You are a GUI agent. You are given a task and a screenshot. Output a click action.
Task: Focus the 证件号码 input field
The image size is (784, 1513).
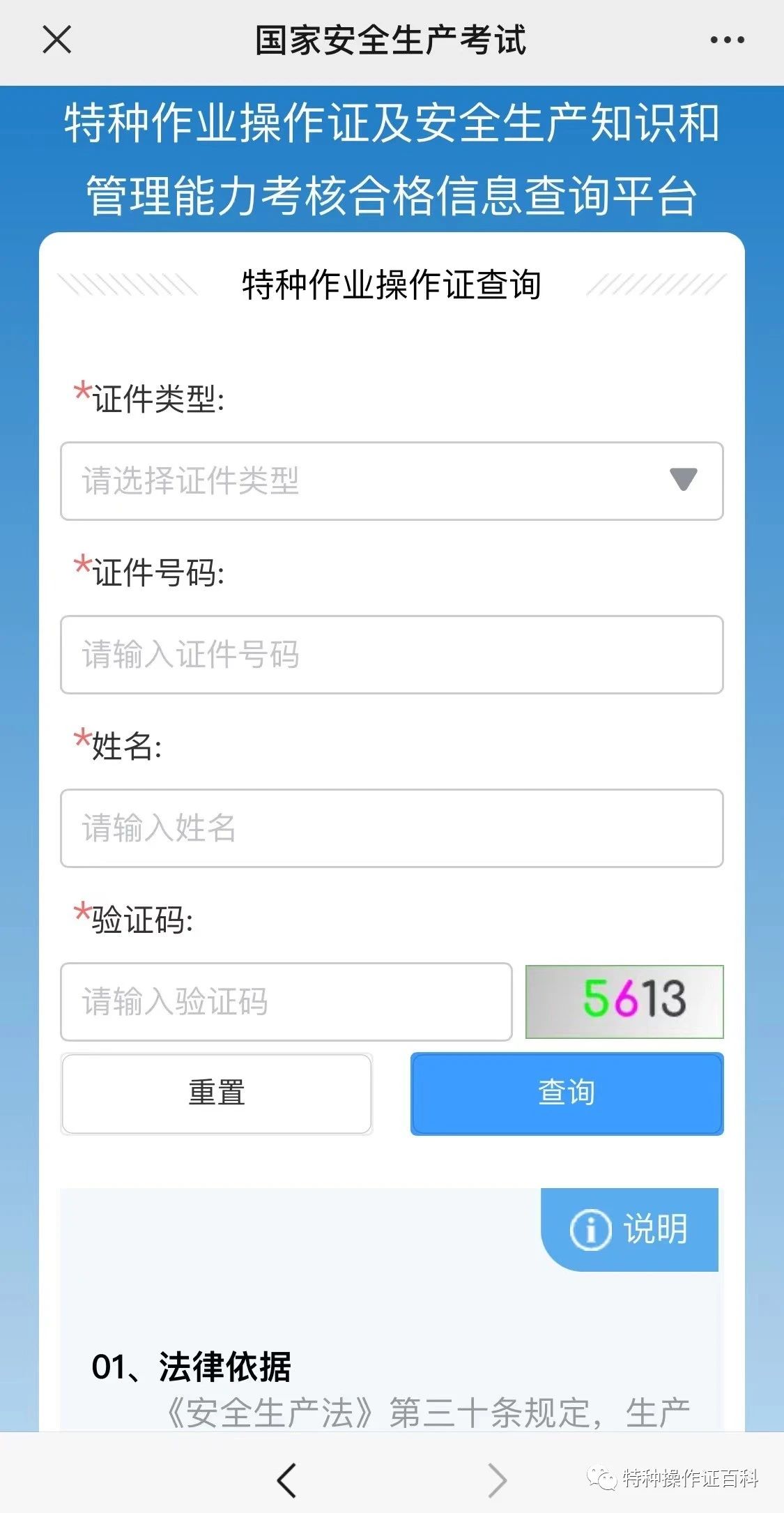click(x=392, y=655)
